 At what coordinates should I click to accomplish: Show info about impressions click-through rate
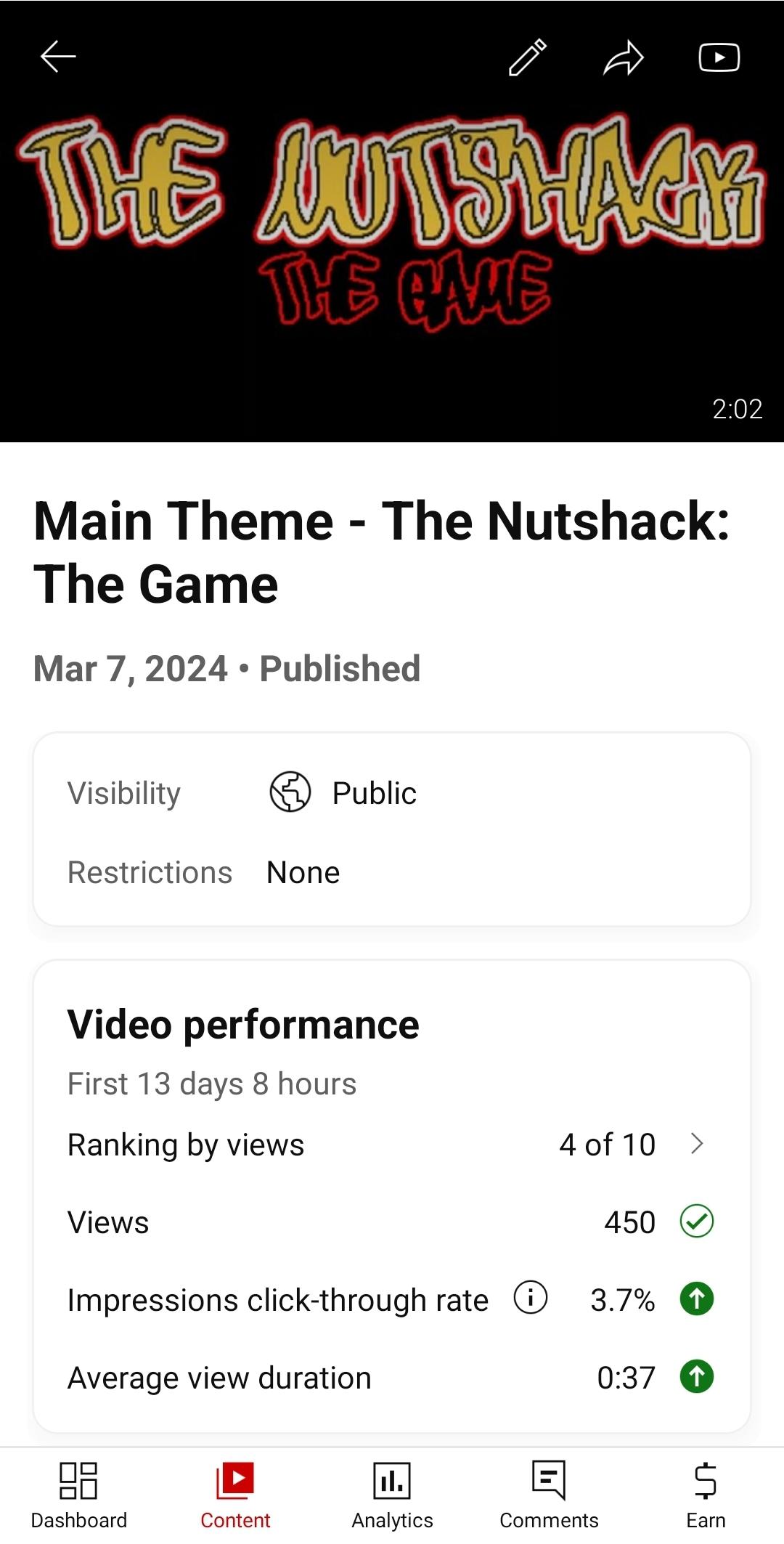pos(531,1298)
